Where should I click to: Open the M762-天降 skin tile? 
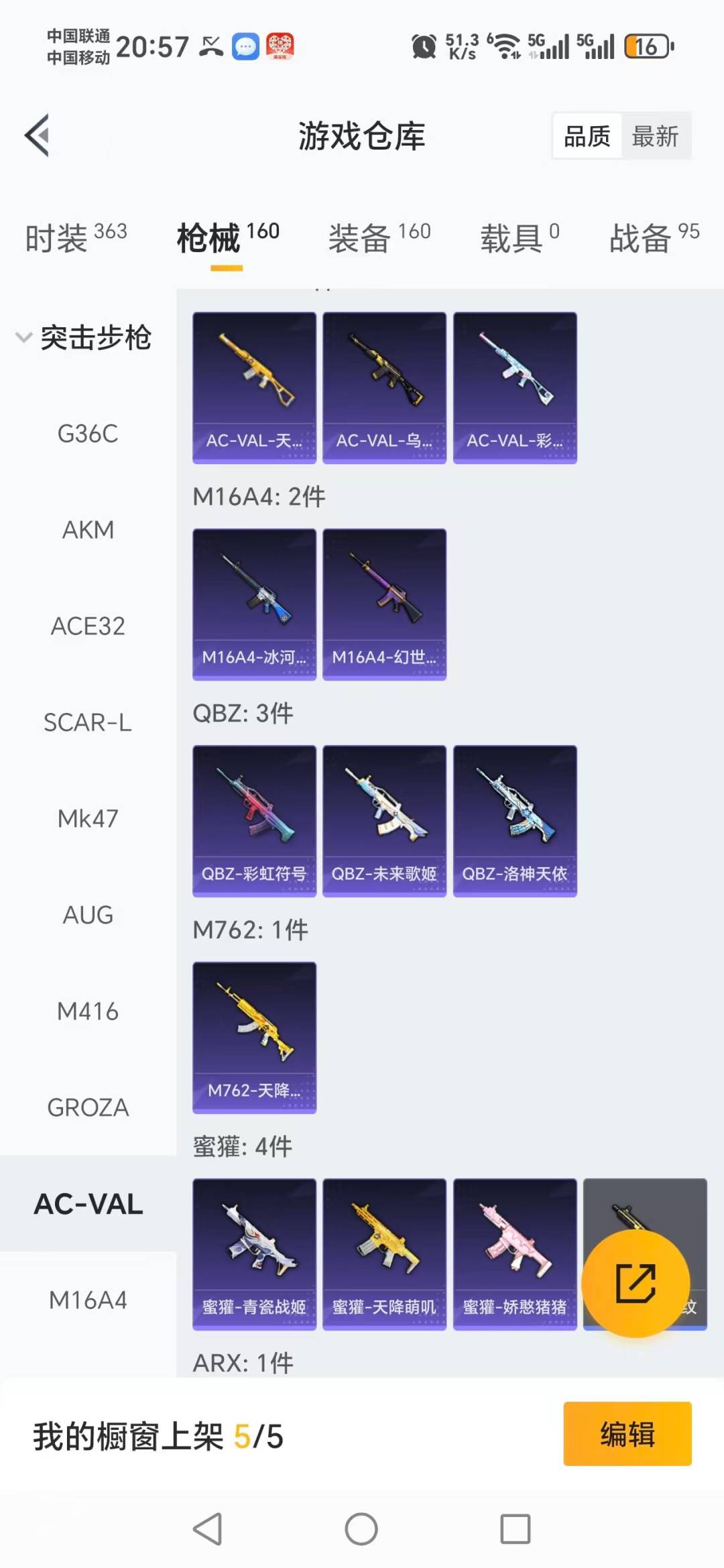coord(254,1037)
